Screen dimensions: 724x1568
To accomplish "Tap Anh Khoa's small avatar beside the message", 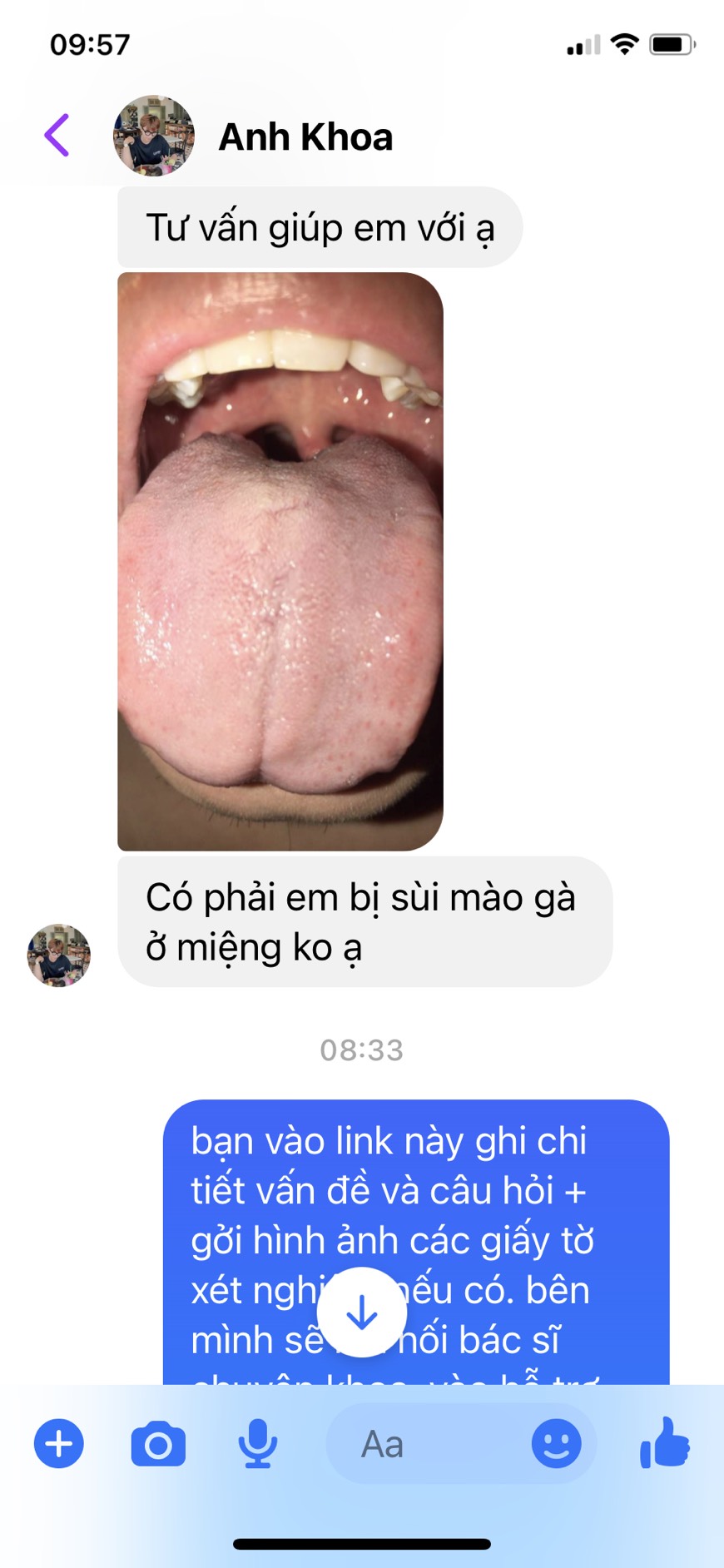I will pos(59,955).
